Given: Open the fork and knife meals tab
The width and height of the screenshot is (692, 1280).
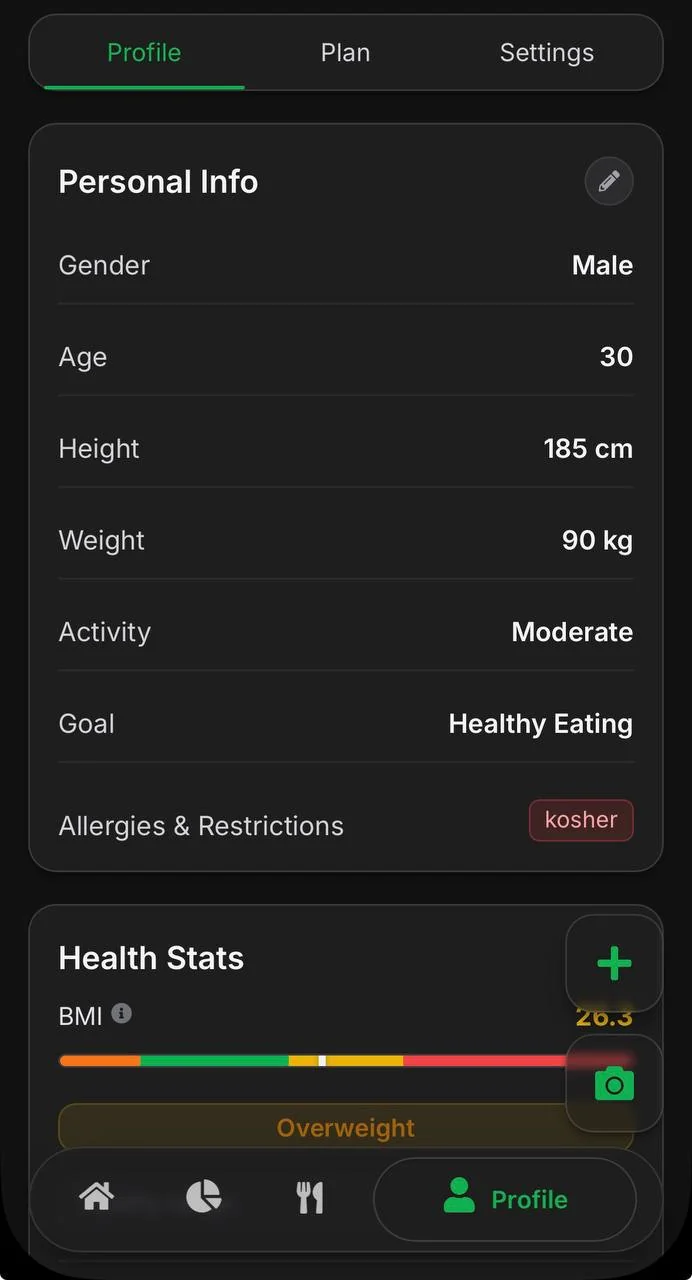Looking at the screenshot, I should [310, 1197].
